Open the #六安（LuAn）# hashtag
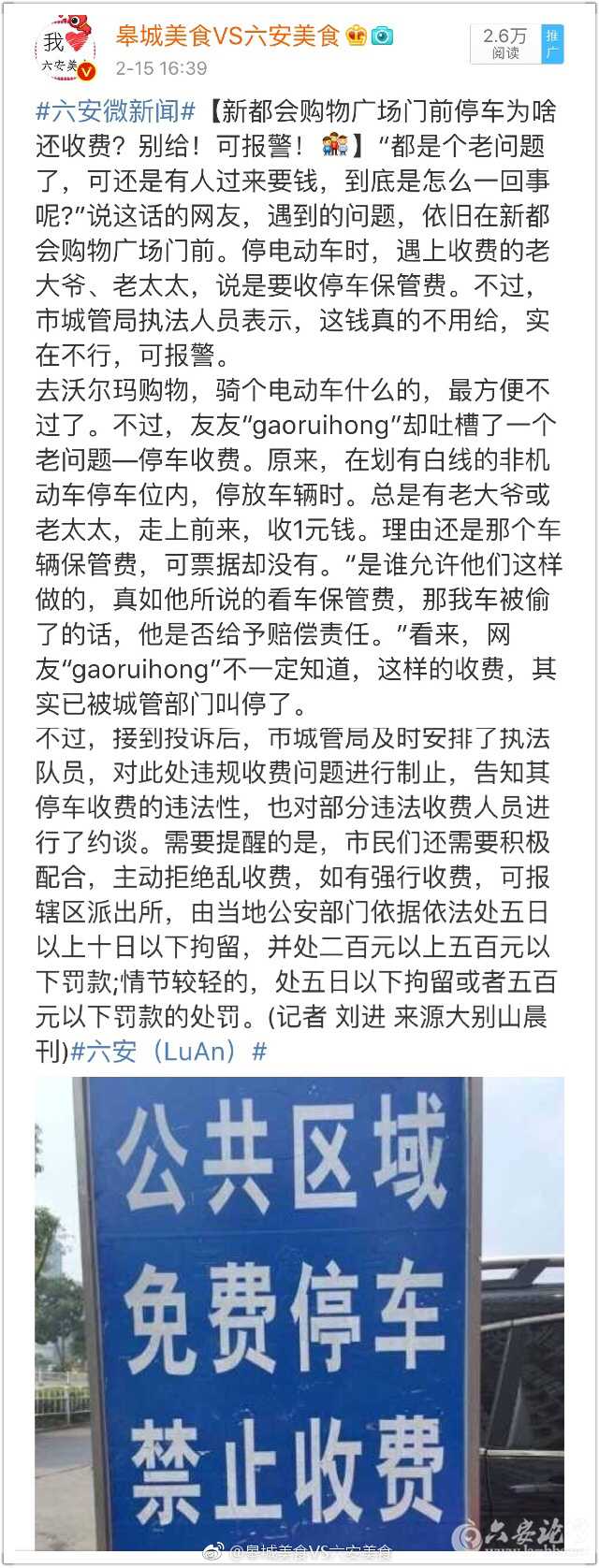This screenshot has height=1568, width=599. [x=168, y=1052]
